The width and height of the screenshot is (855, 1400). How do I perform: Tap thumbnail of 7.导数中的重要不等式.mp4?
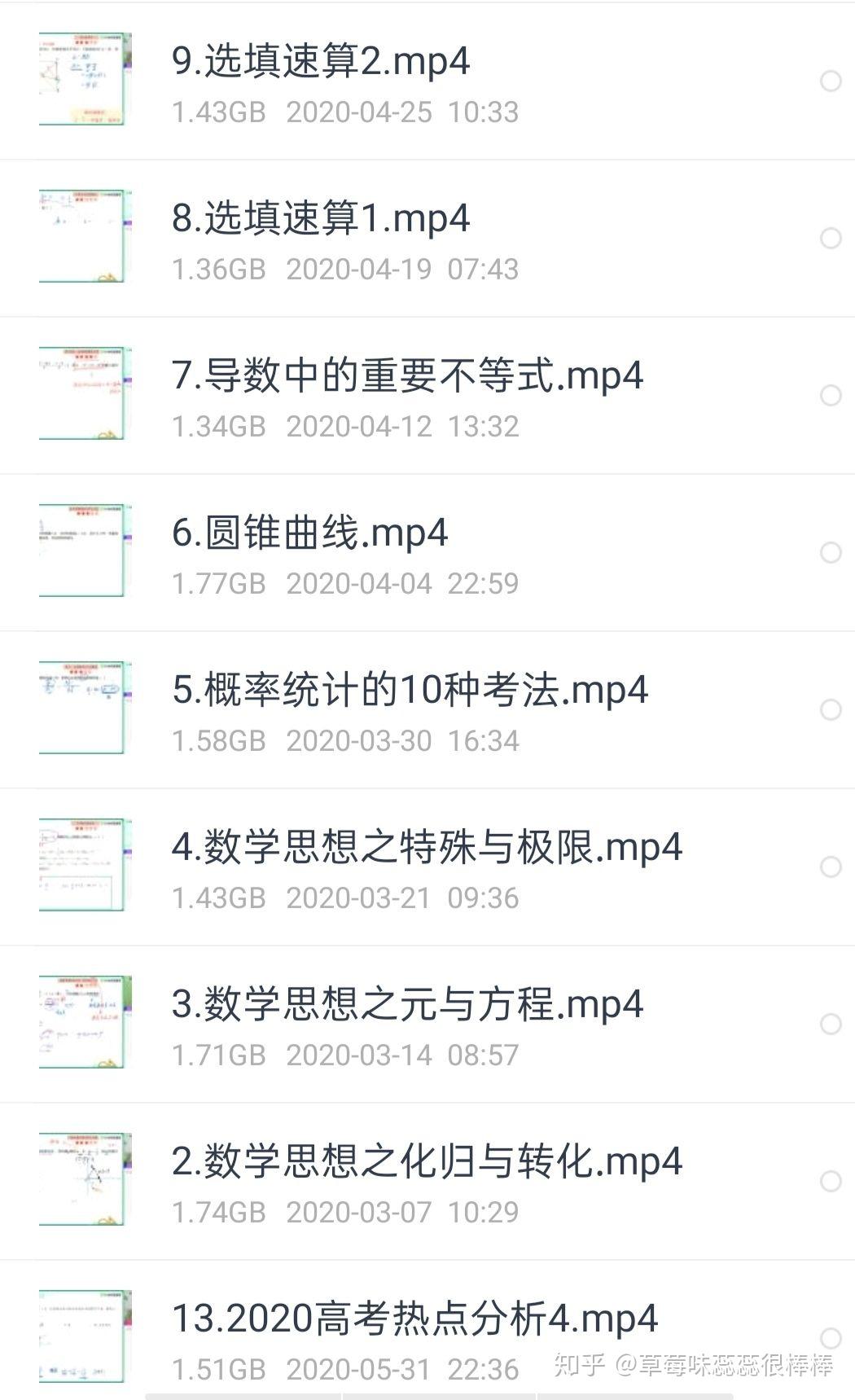tap(84, 393)
